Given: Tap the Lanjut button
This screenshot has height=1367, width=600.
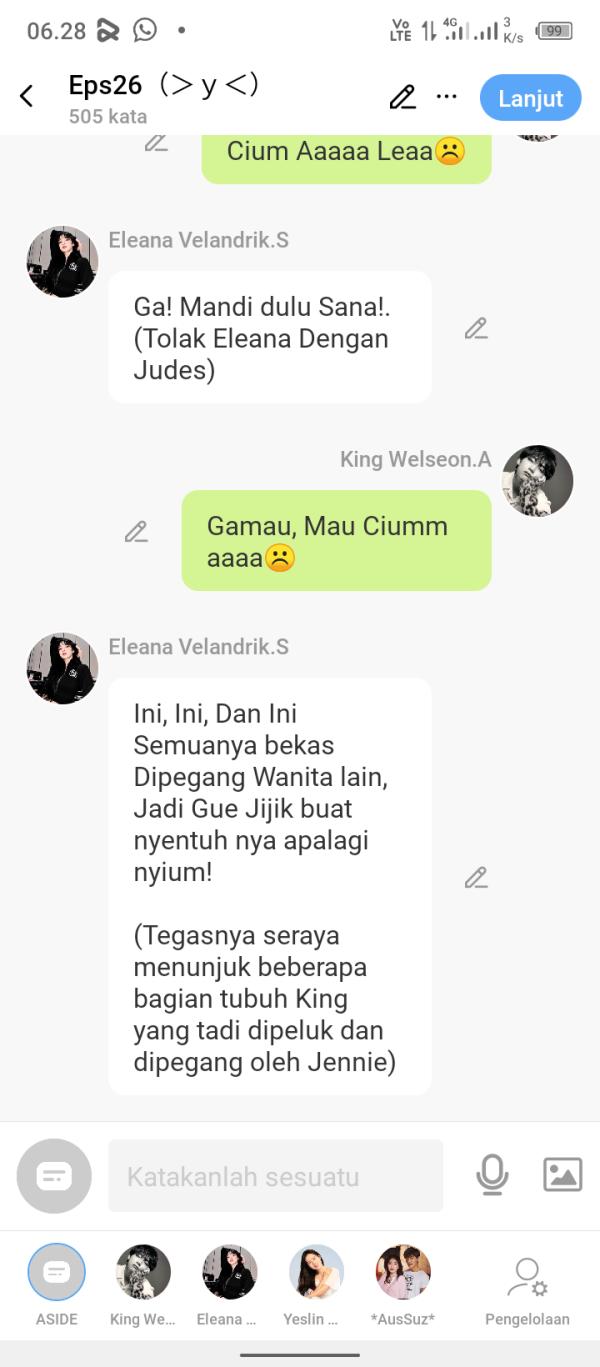Looking at the screenshot, I should pos(530,98).
